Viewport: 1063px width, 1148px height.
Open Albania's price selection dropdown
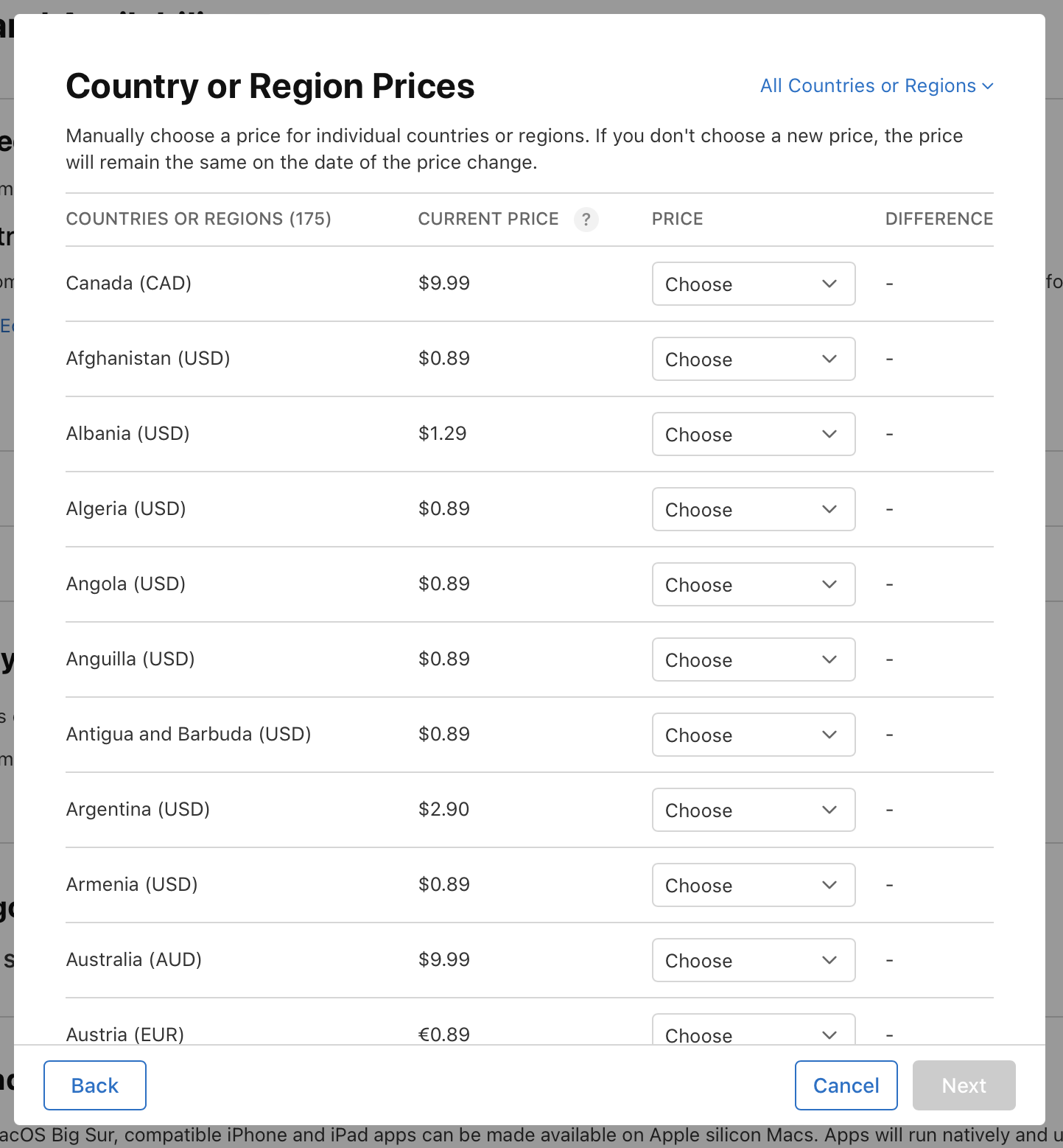(753, 434)
